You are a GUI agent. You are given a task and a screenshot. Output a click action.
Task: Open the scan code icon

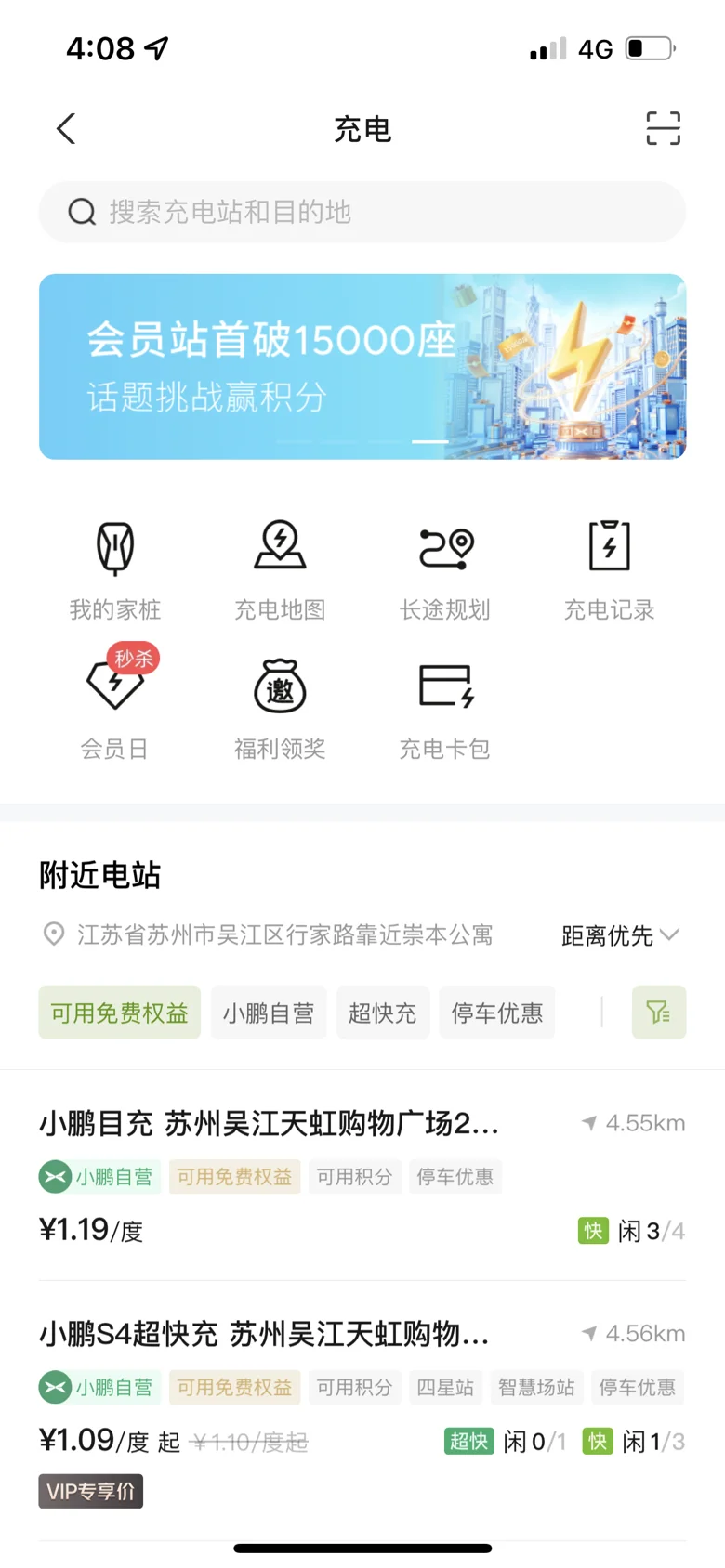coord(663,129)
